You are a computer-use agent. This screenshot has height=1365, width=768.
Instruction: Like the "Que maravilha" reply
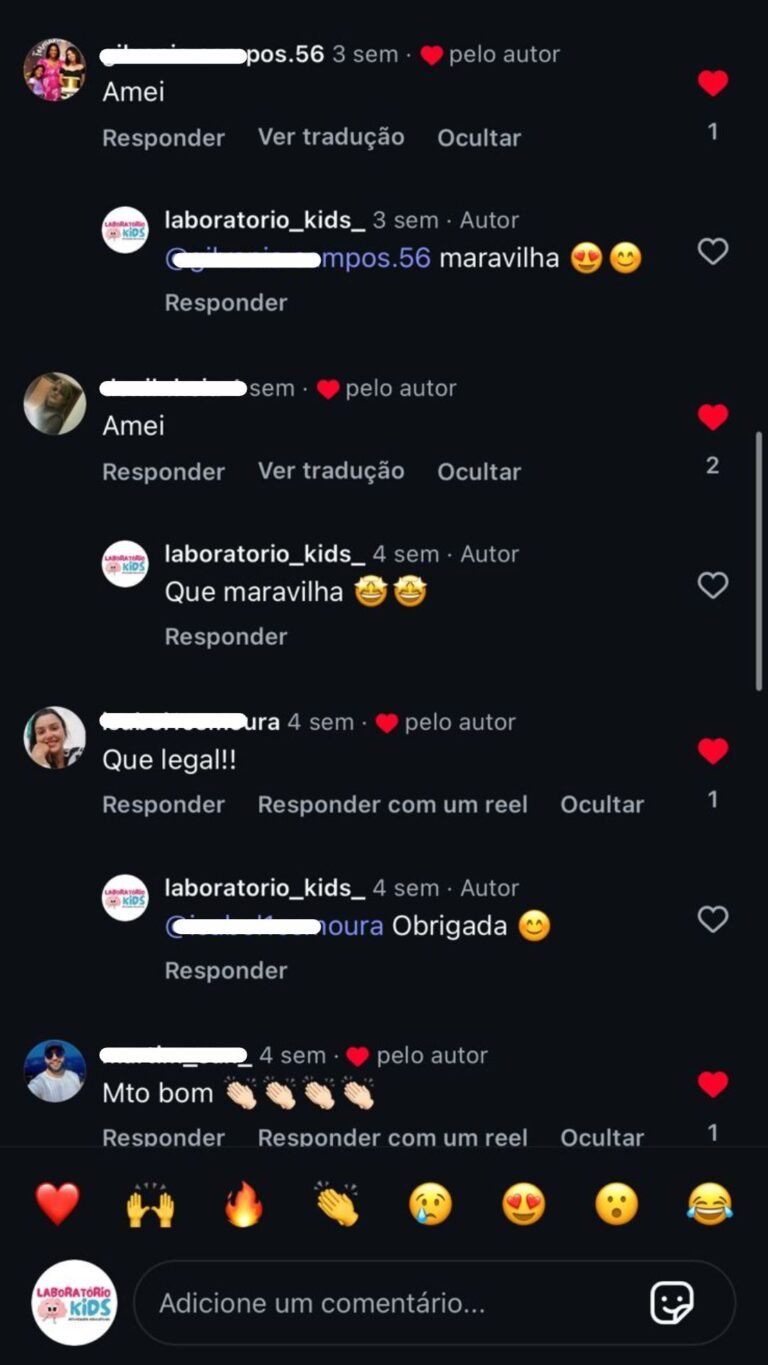[x=712, y=585]
